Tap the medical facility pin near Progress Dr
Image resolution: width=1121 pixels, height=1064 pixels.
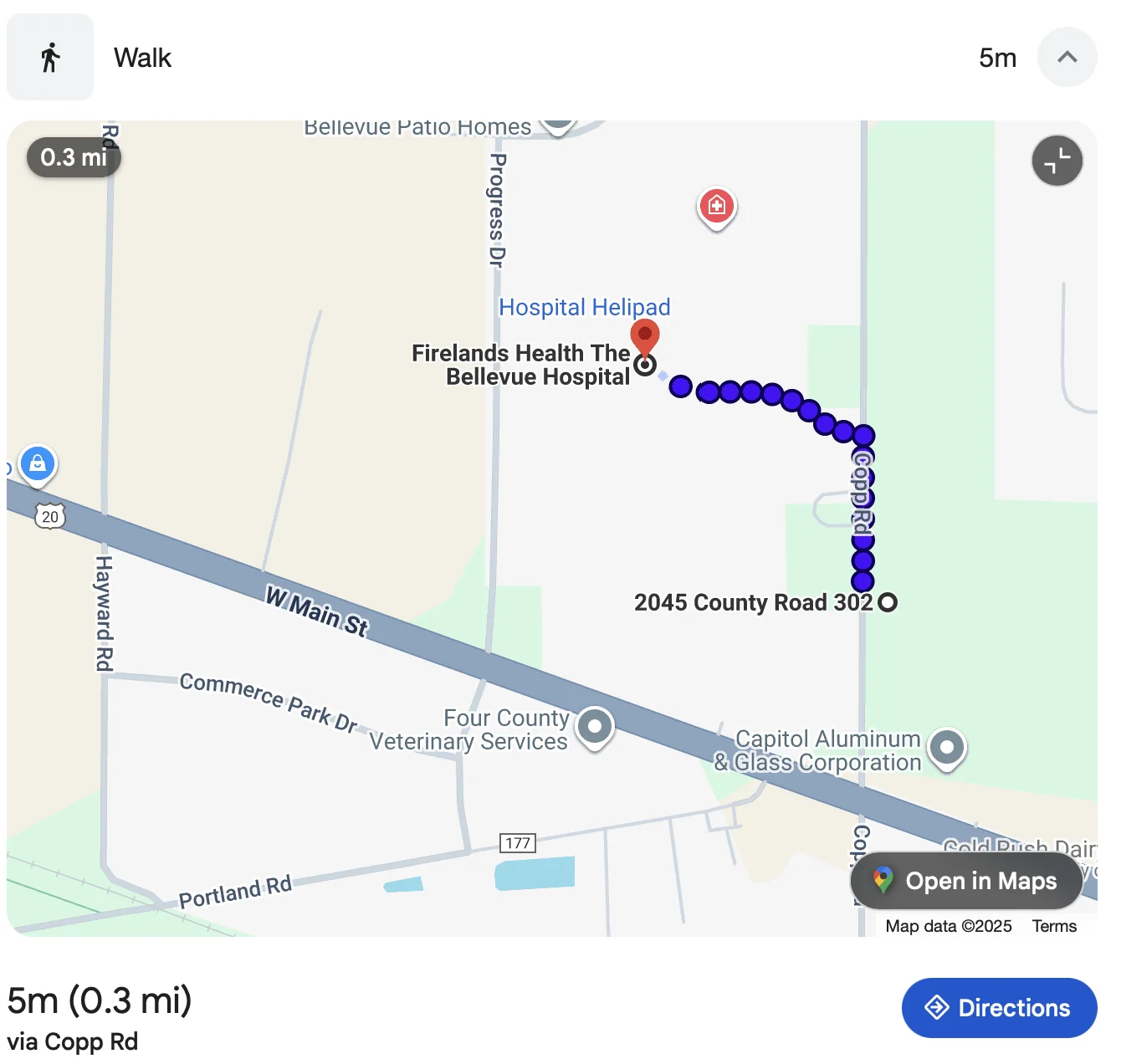click(x=716, y=206)
